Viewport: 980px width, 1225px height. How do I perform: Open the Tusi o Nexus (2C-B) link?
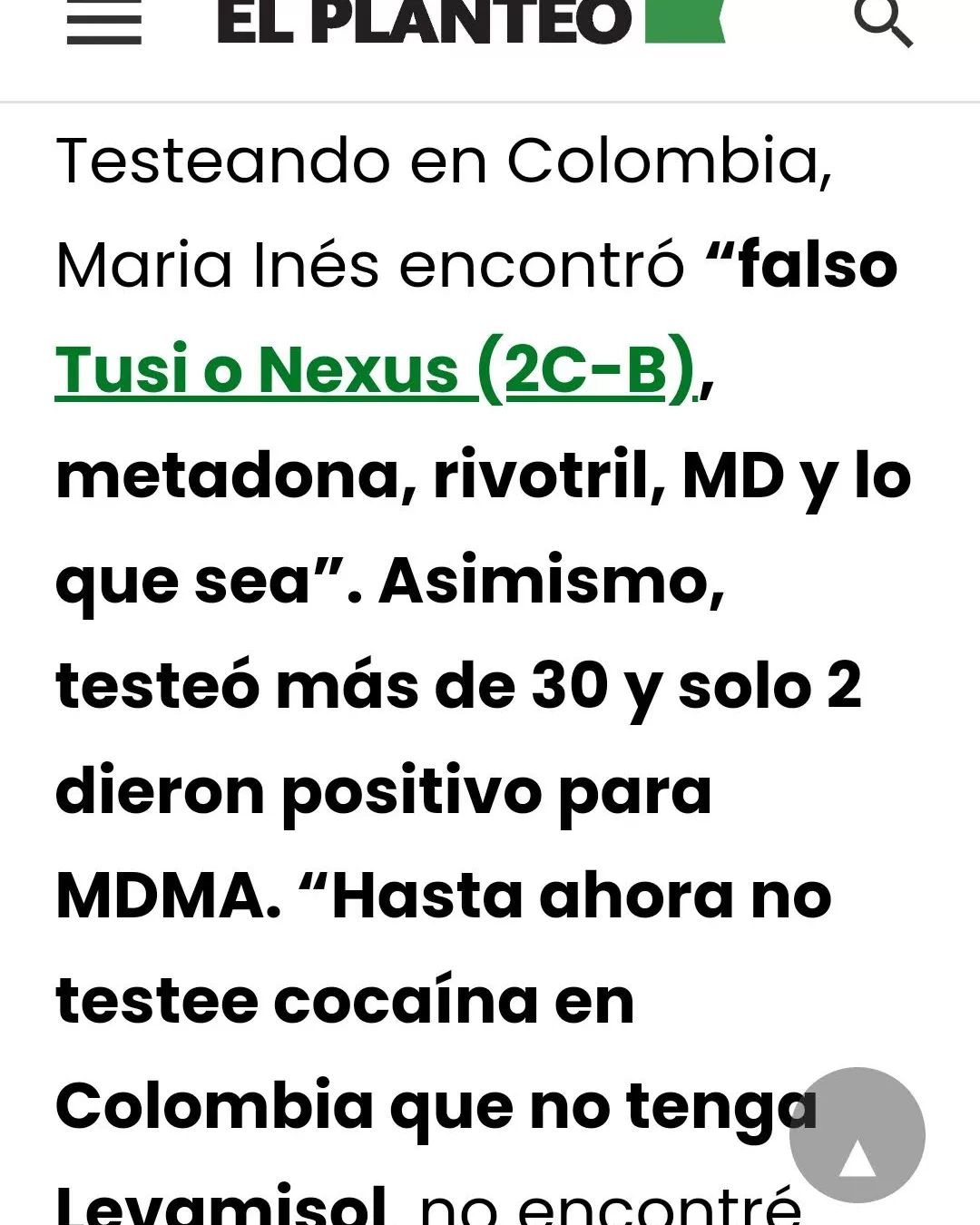pyautogui.click(x=374, y=370)
